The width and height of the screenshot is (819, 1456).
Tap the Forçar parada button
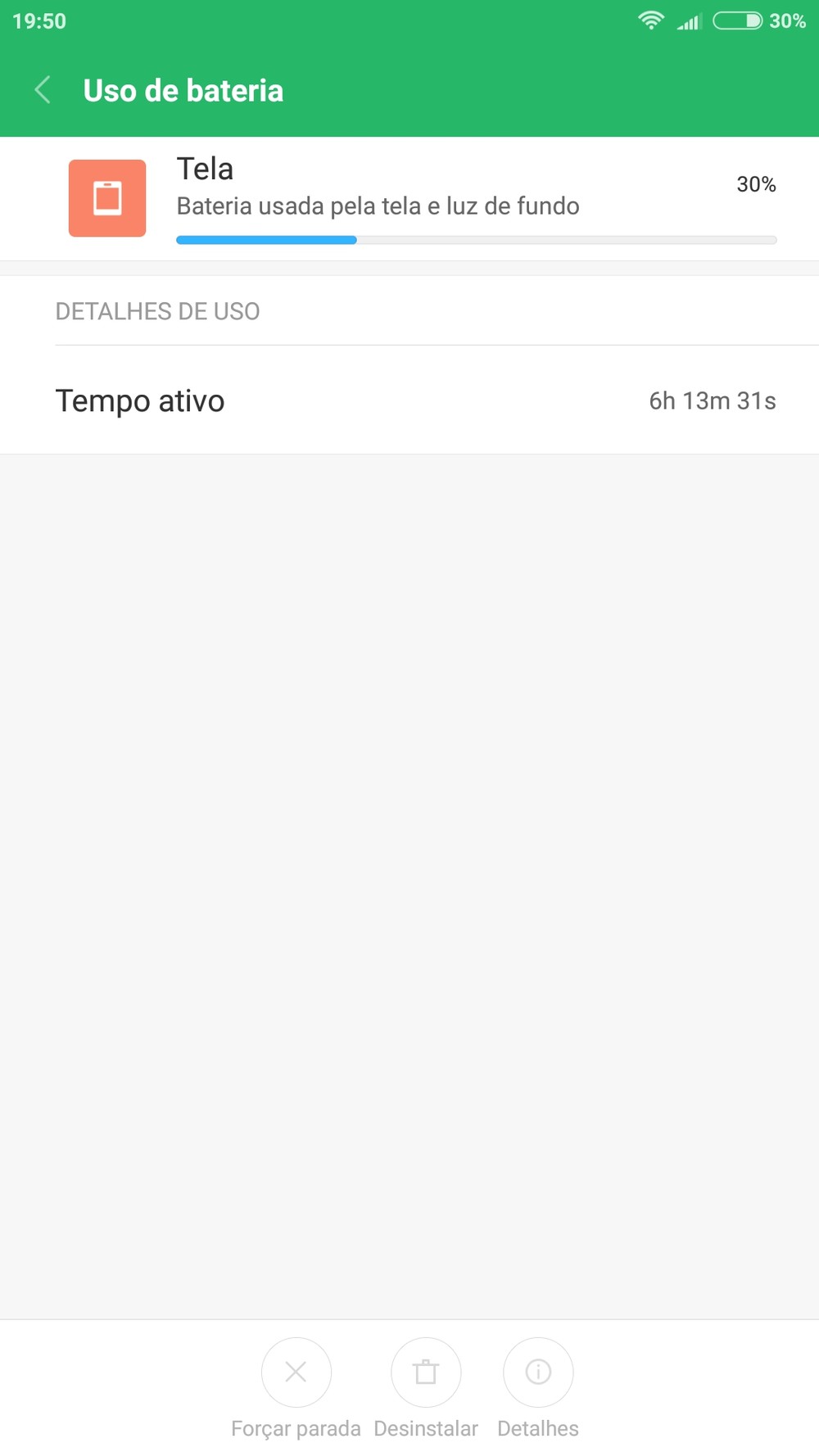[296, 1372]
